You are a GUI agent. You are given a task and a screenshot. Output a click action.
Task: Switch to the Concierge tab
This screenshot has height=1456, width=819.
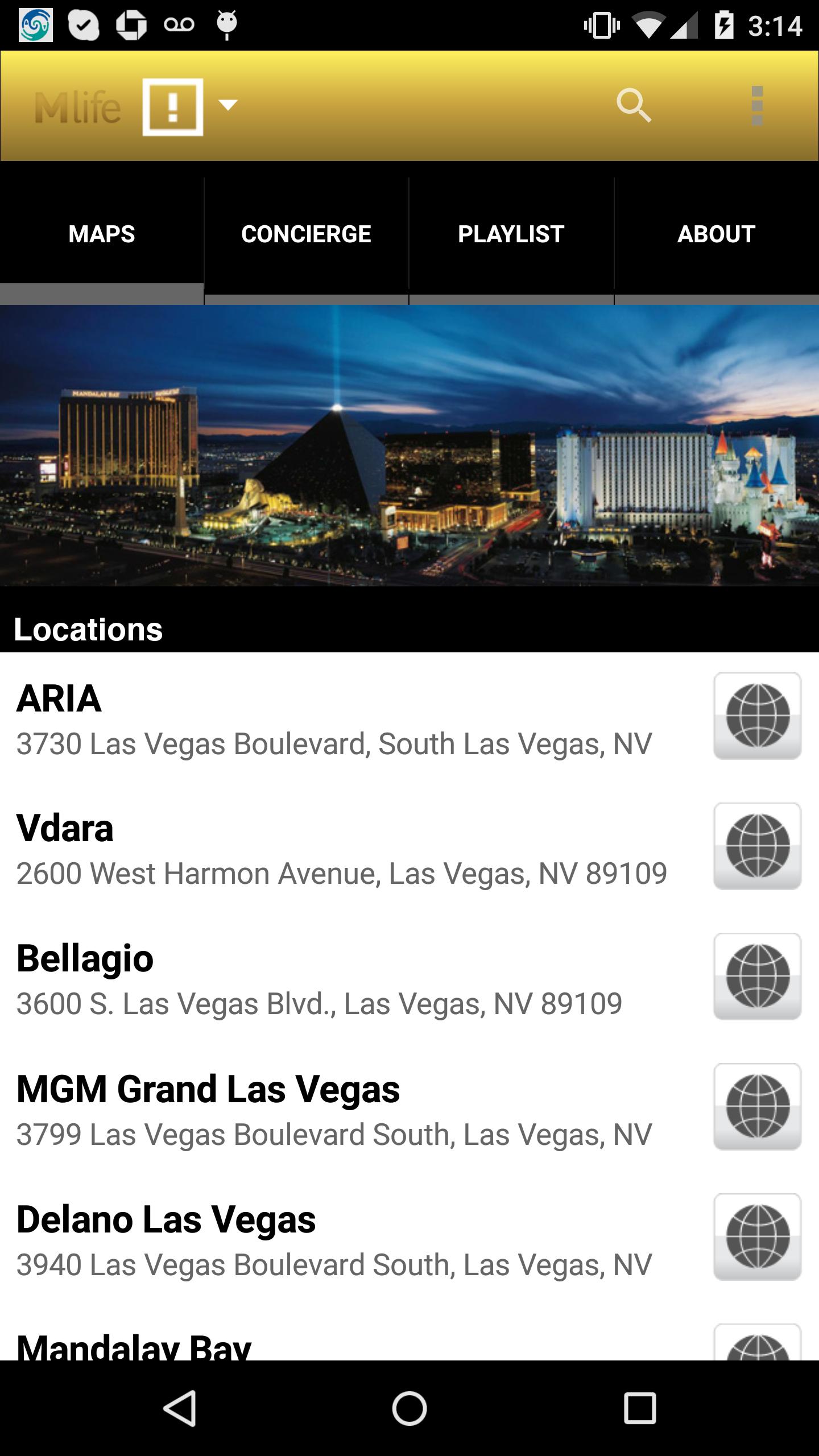[306, 234]
